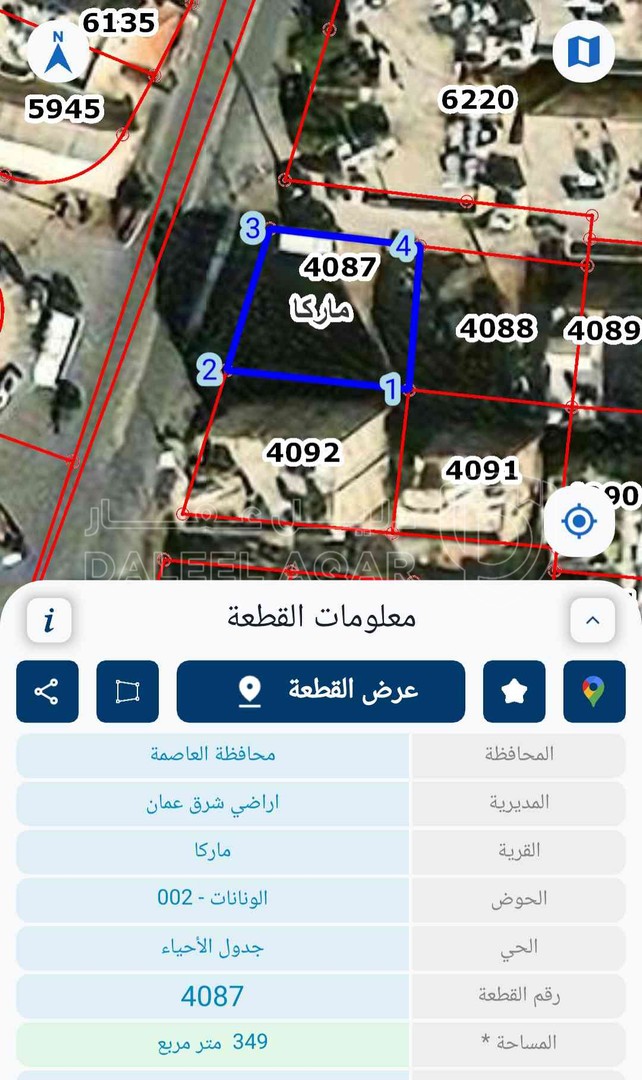Add this parcel to favorites

click(514, 691)
